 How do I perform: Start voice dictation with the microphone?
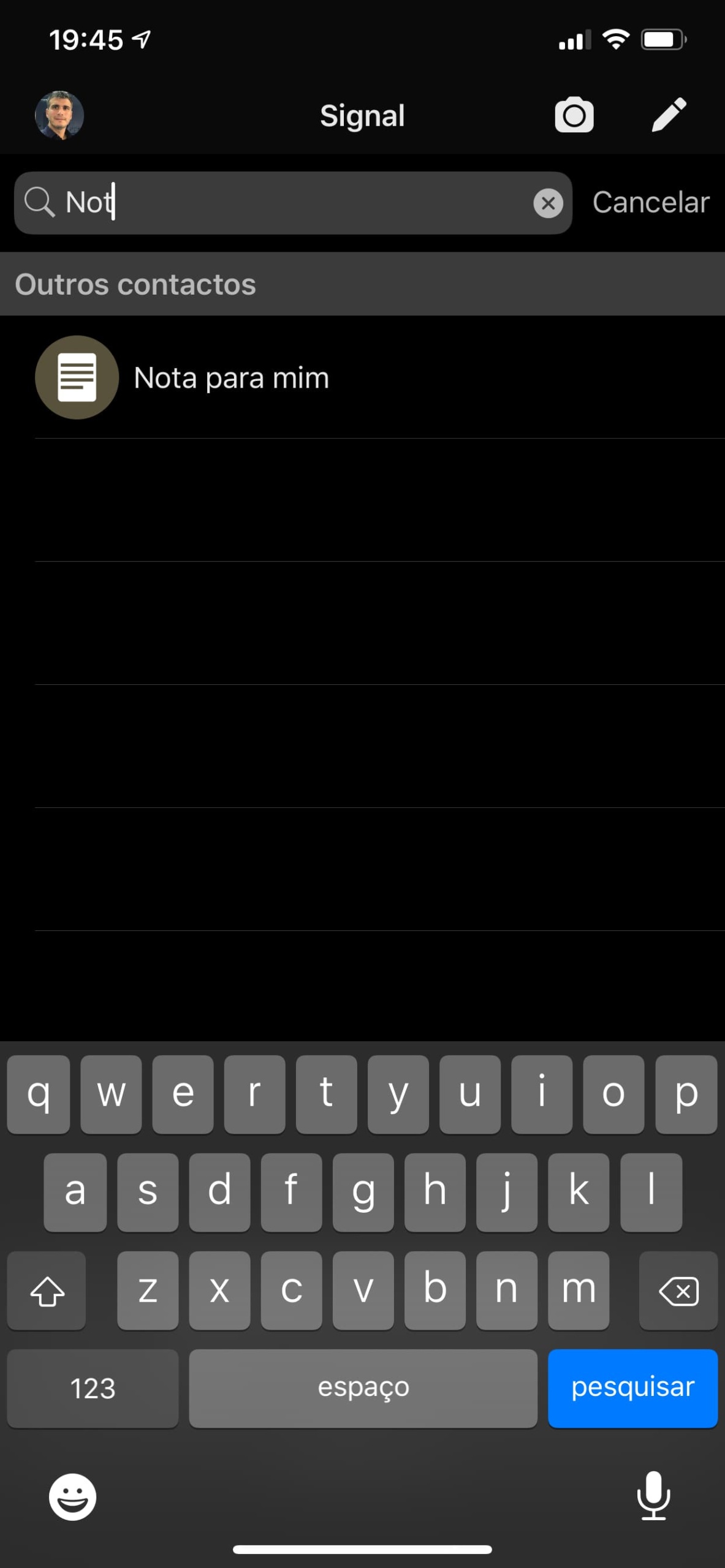tap(653, 1497)
